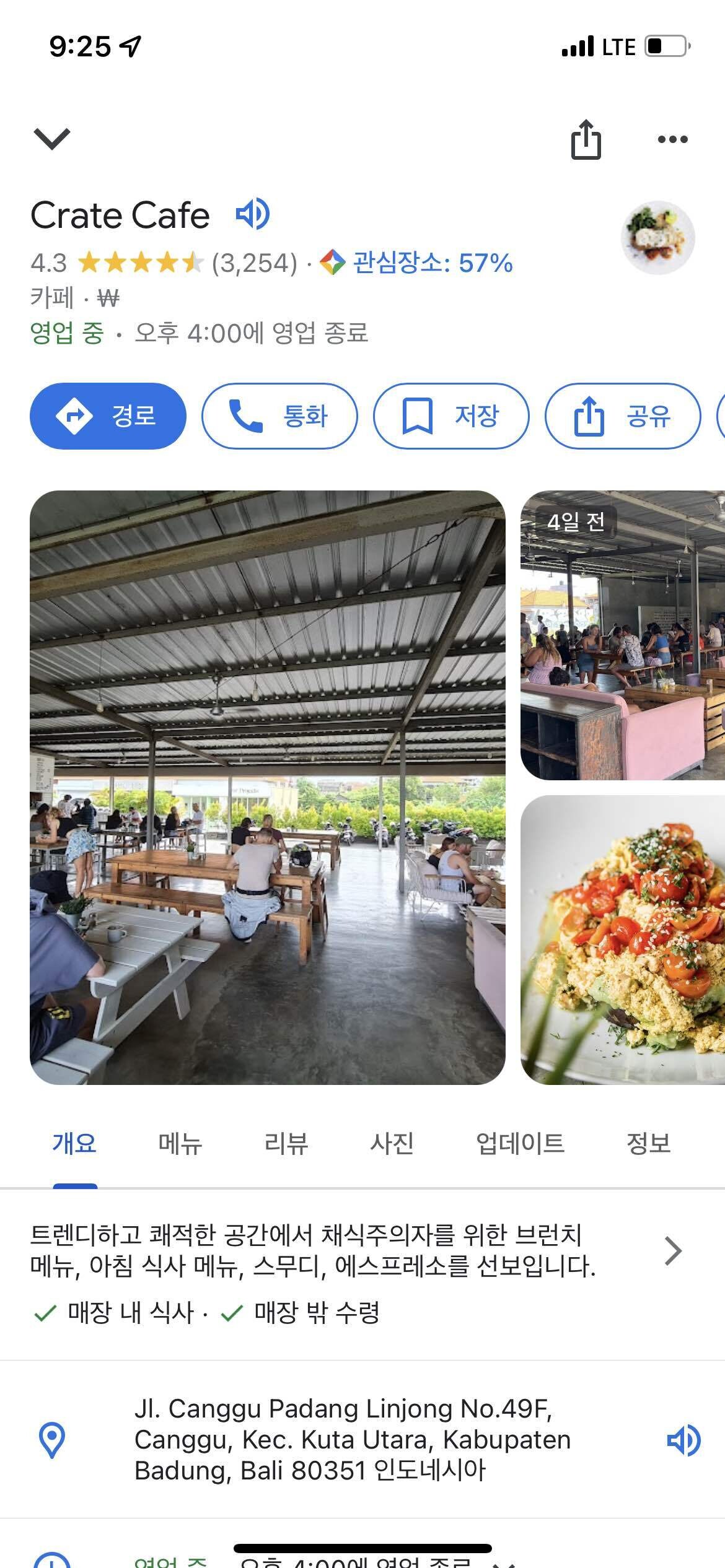Image resolution: width=725 pixels, height=1568 pixels.
Task: Switch to the 정보 tab
Action: tap(648, 1143)
